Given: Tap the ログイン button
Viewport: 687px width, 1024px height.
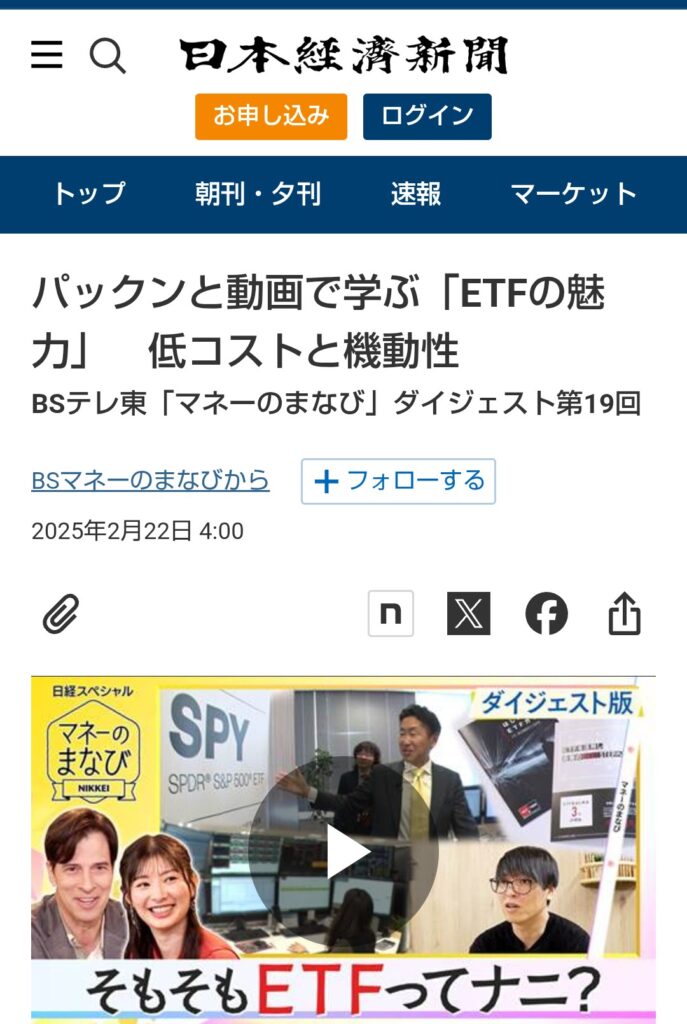Looking at the screenshot, I should point(427,116).
